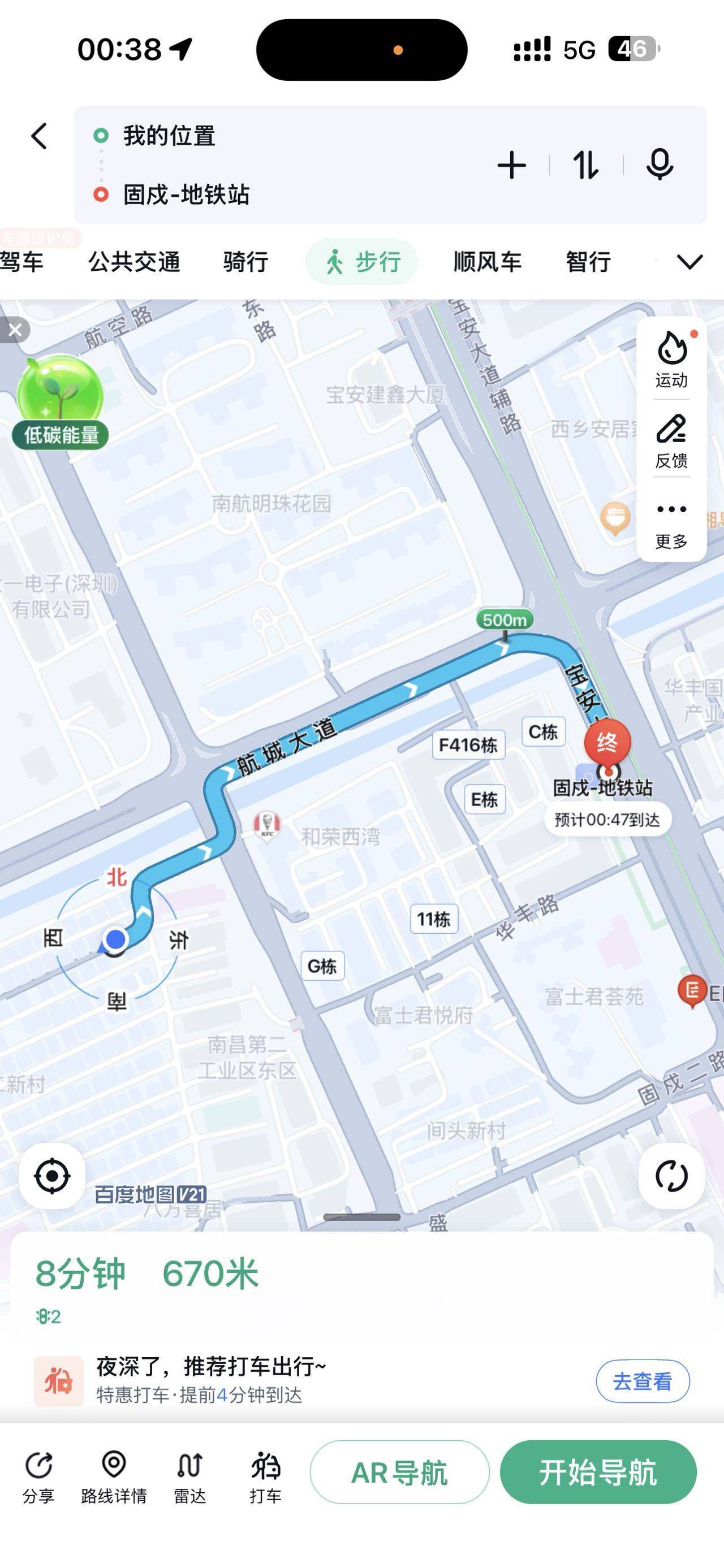This screenshot has height=1568, width=724.
Task: Edit the starting point 我的位置
Action: (x=169, y=136)
